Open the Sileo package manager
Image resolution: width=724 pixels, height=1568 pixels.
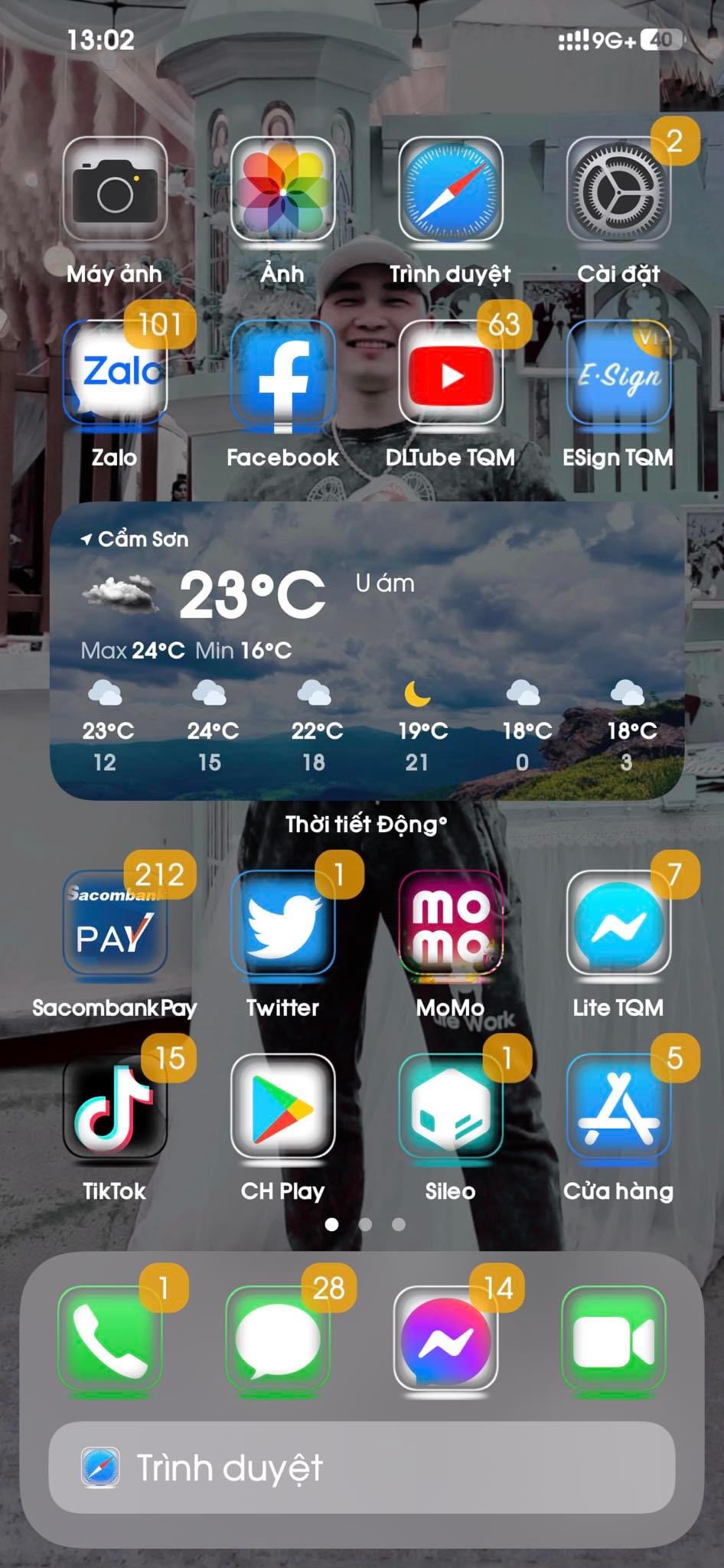(x=450, y=1106)
